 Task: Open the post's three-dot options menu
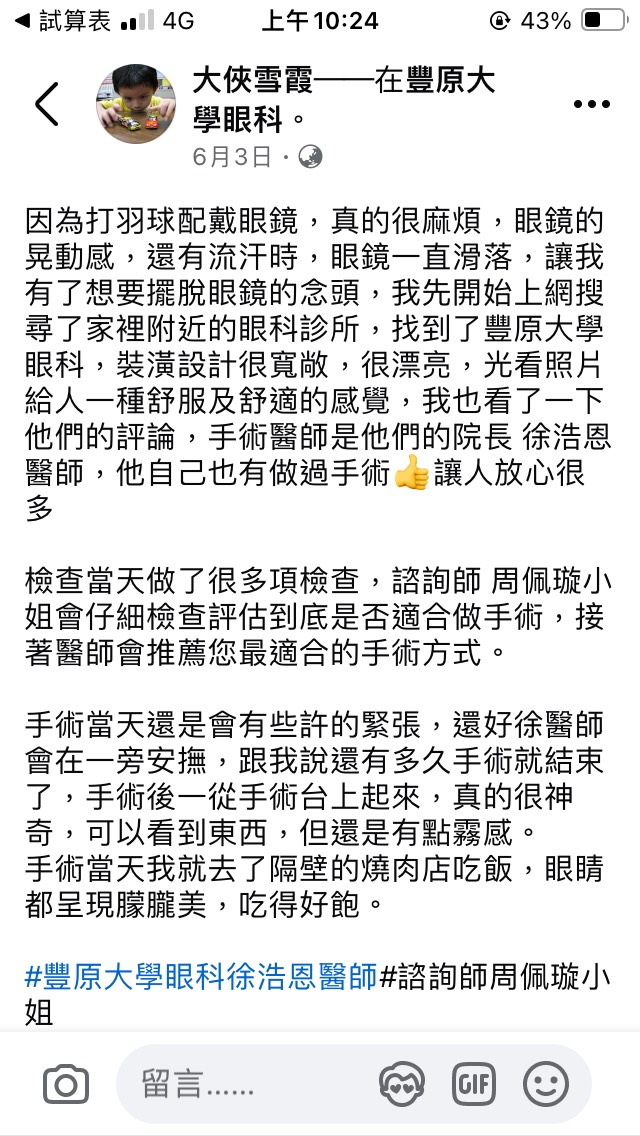tap(591, 105)
